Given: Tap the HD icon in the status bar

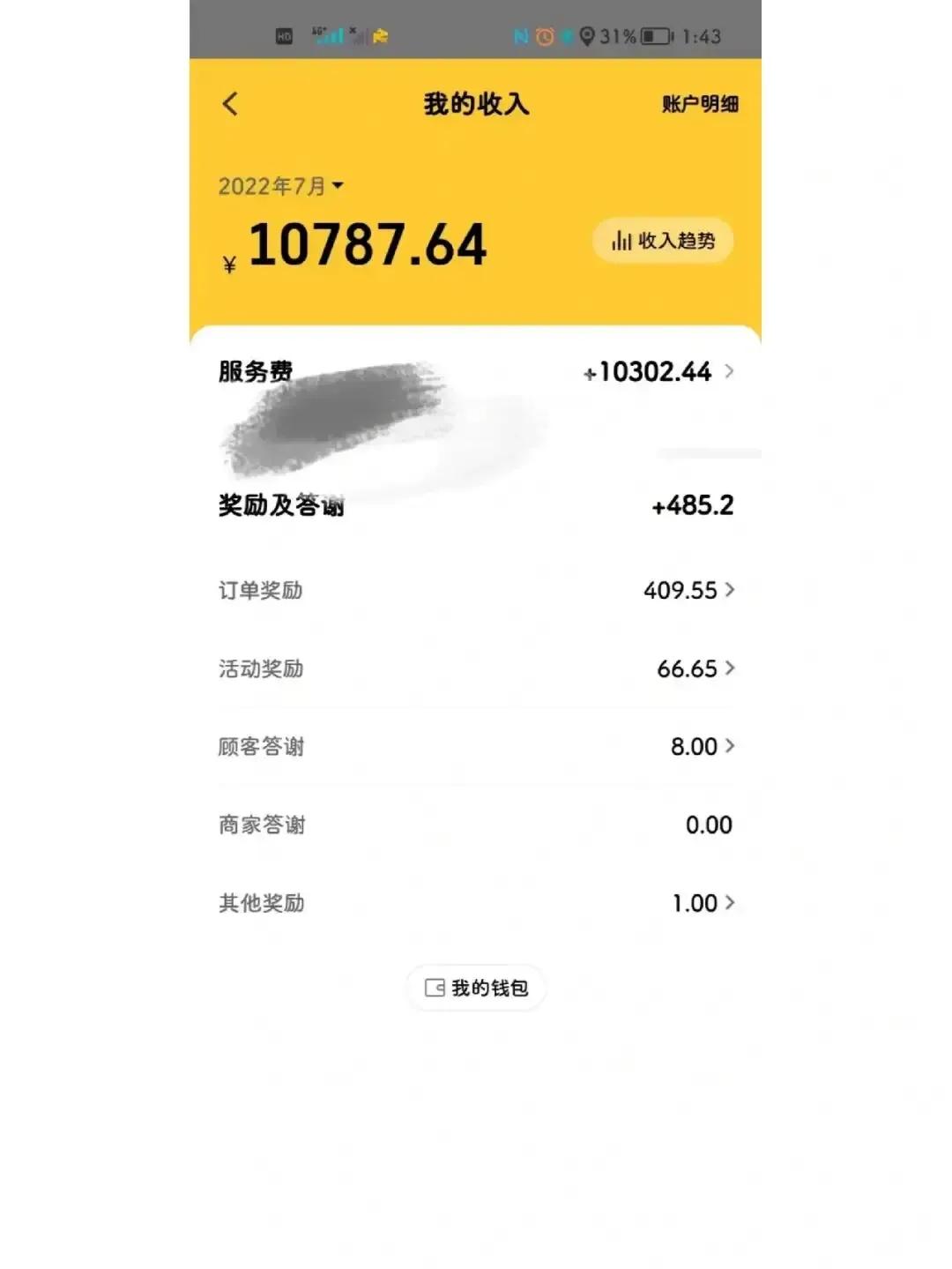Looking at the screenshot, I should click(x=284, y=35).
